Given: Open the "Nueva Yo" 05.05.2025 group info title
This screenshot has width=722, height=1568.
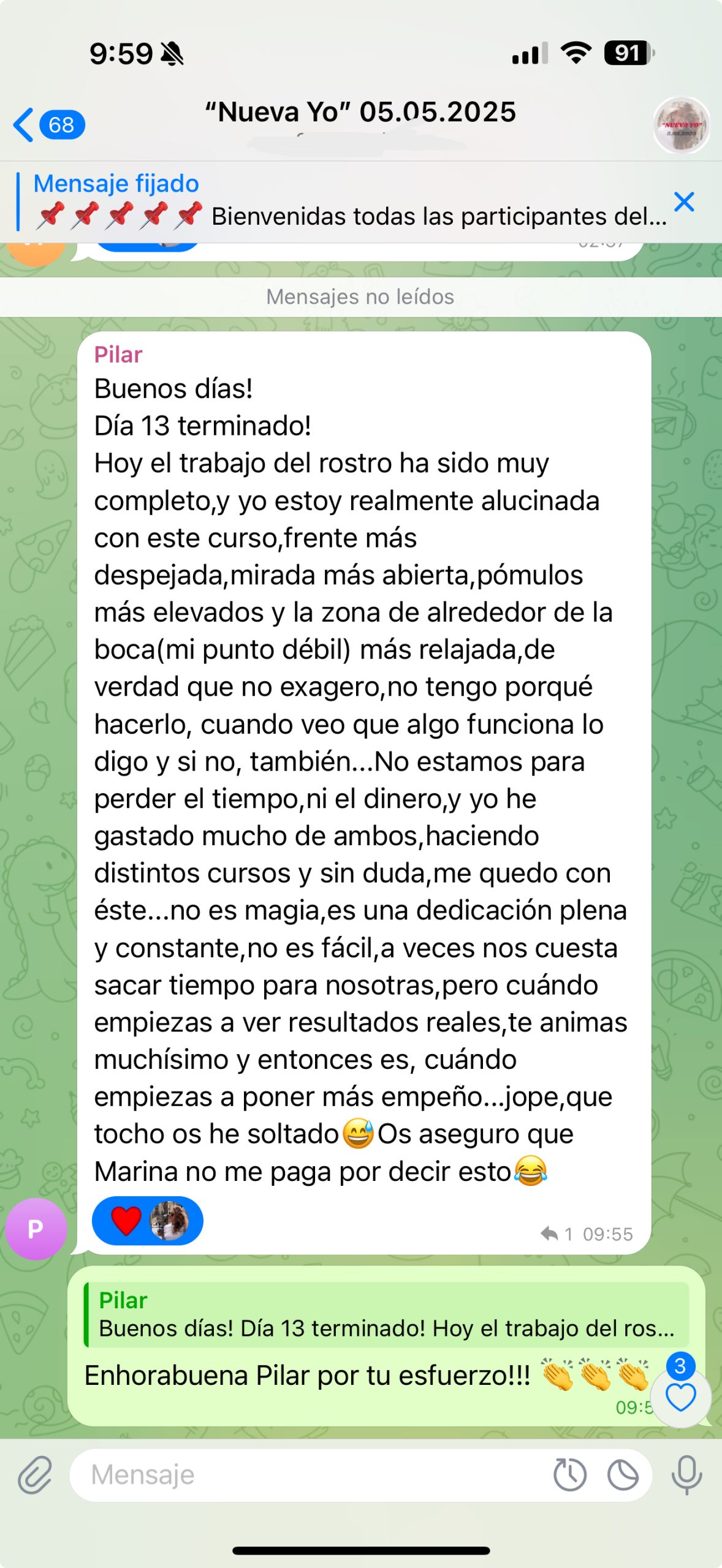Looking at the screenshot, I should (360, 113).
